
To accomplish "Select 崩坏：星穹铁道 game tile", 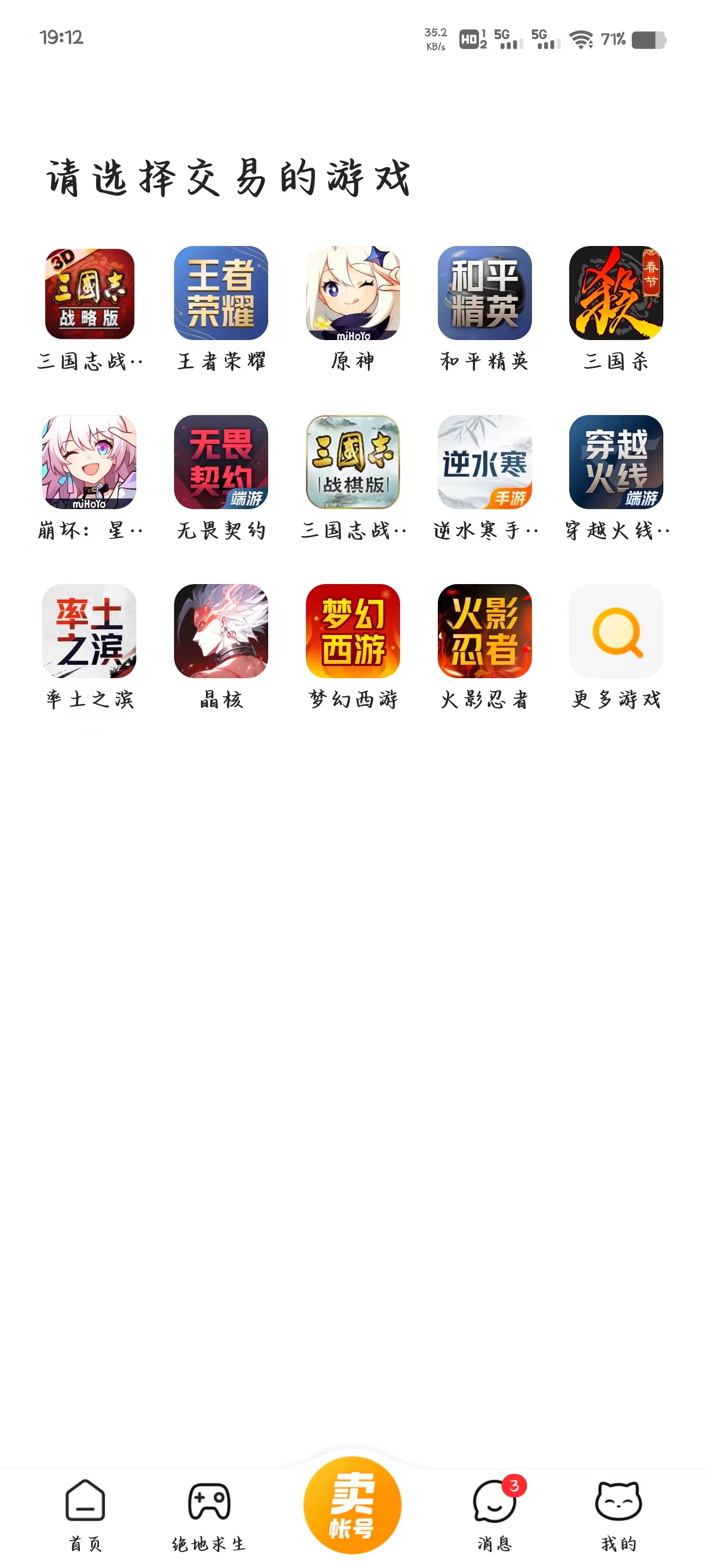I will click(x=90, y=462).
